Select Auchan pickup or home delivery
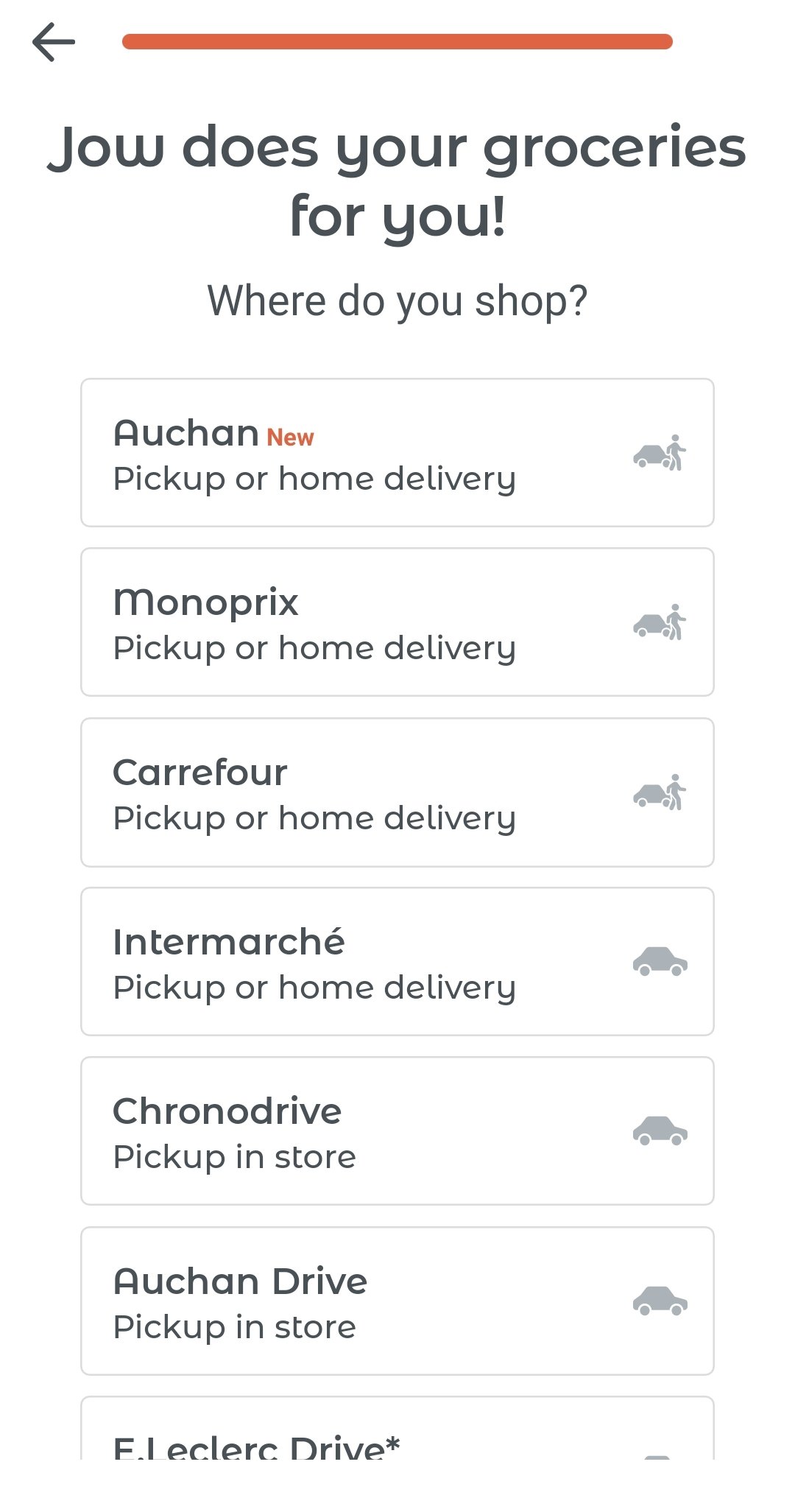 click(x=397, y=453)
